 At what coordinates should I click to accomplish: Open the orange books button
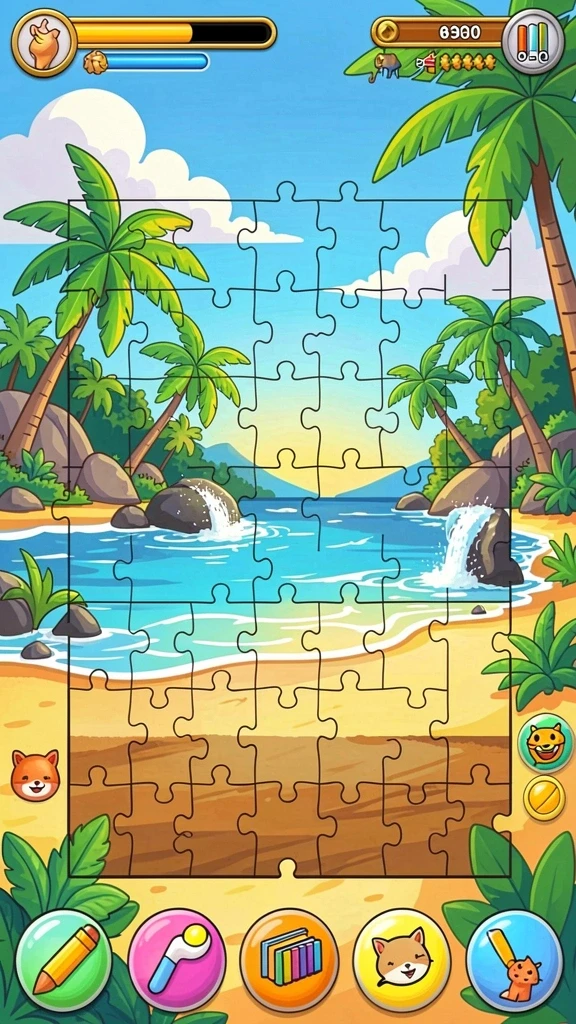point(289,959)
